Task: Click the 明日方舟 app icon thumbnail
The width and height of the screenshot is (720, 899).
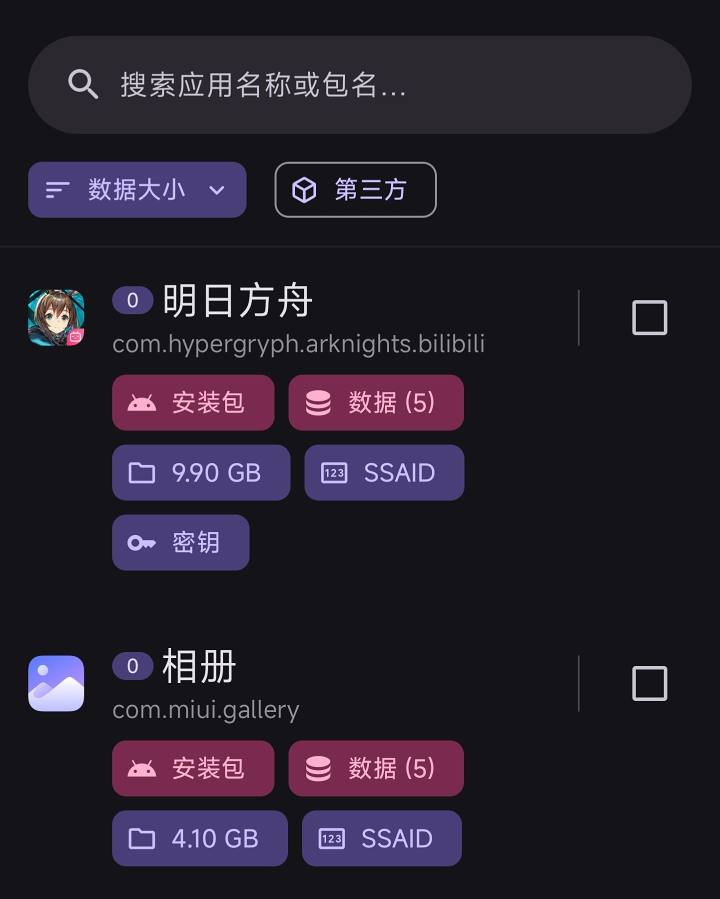Action: pyautogui.click(x=56, y=318)
